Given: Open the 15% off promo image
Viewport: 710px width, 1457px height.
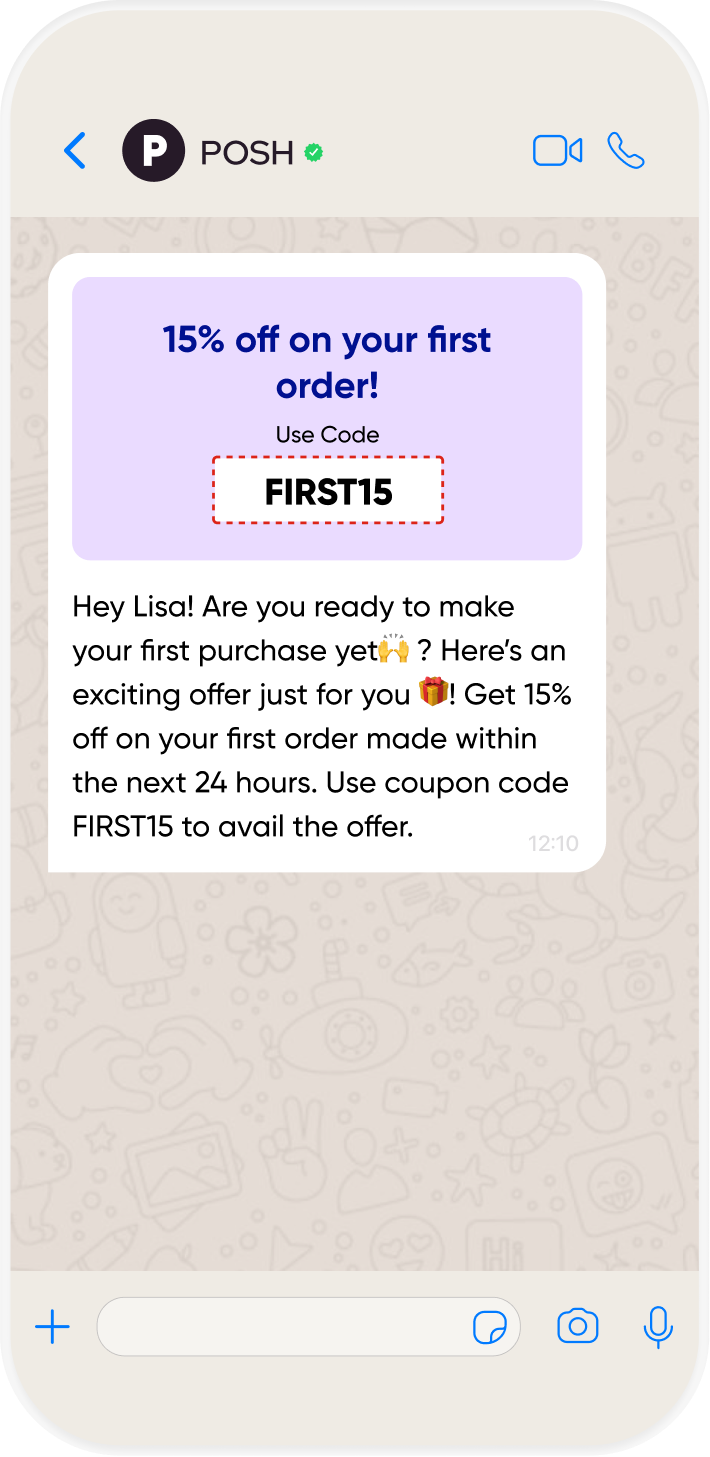Looking at the screenshot, I should point(327,418).
